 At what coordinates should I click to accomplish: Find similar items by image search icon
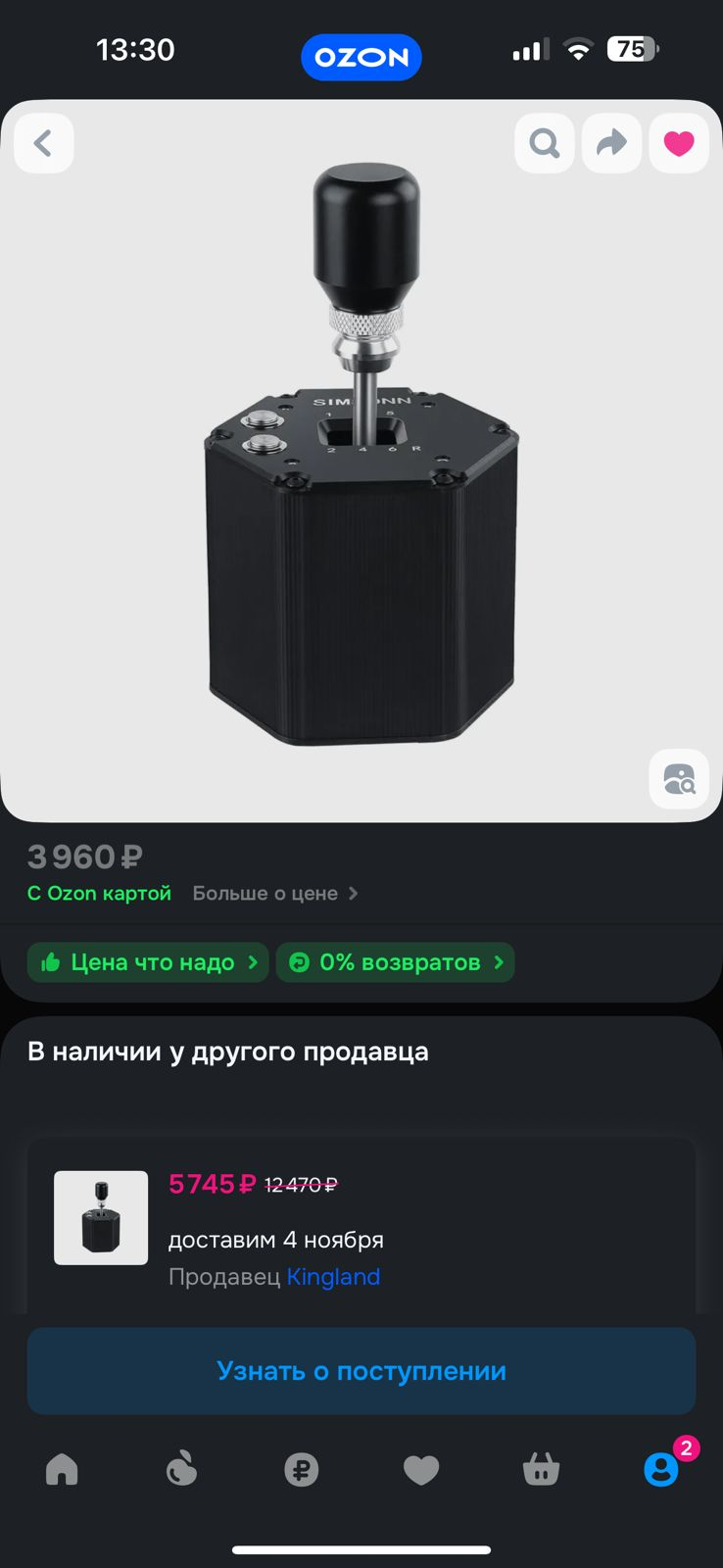[678, 780]
